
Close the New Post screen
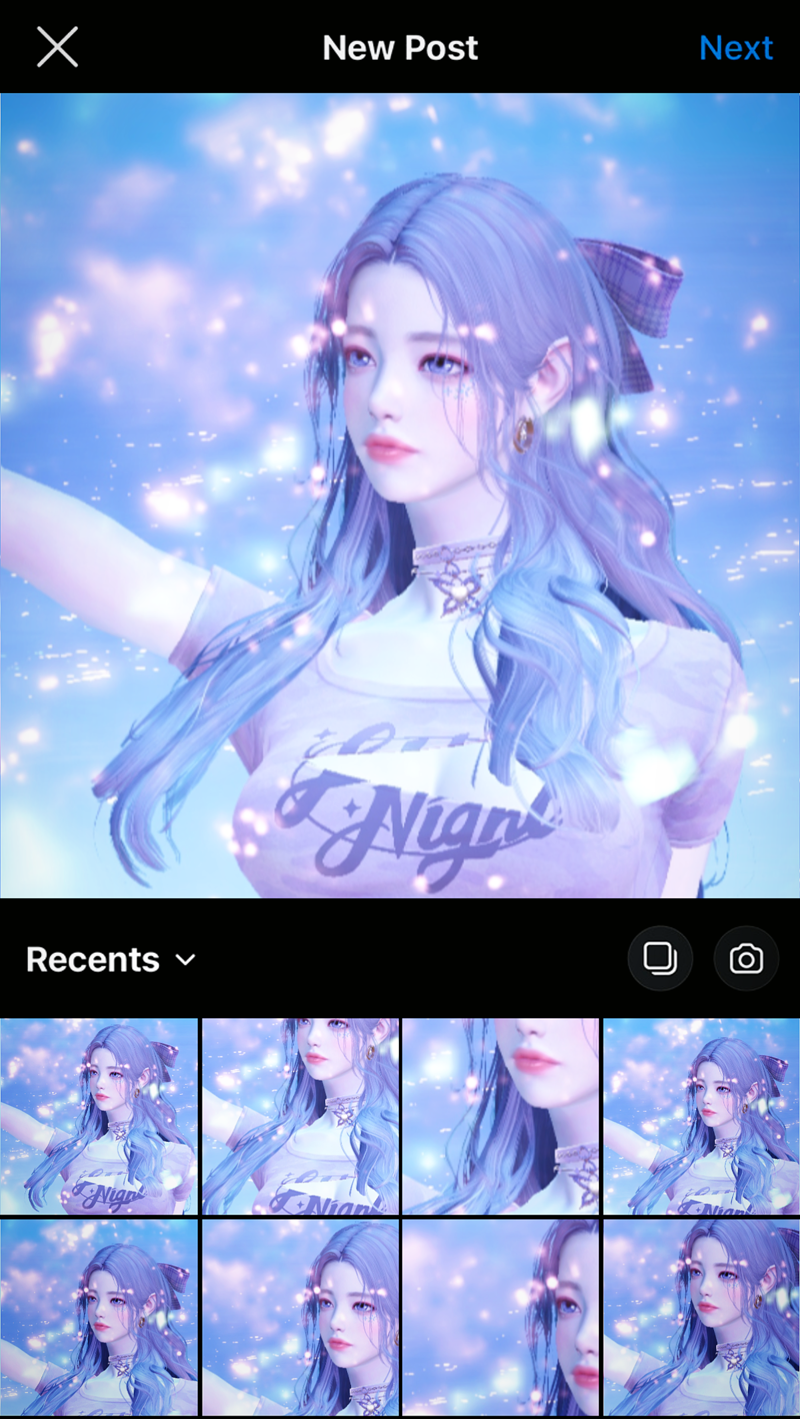pyautogui.click(x=57, y=47)
